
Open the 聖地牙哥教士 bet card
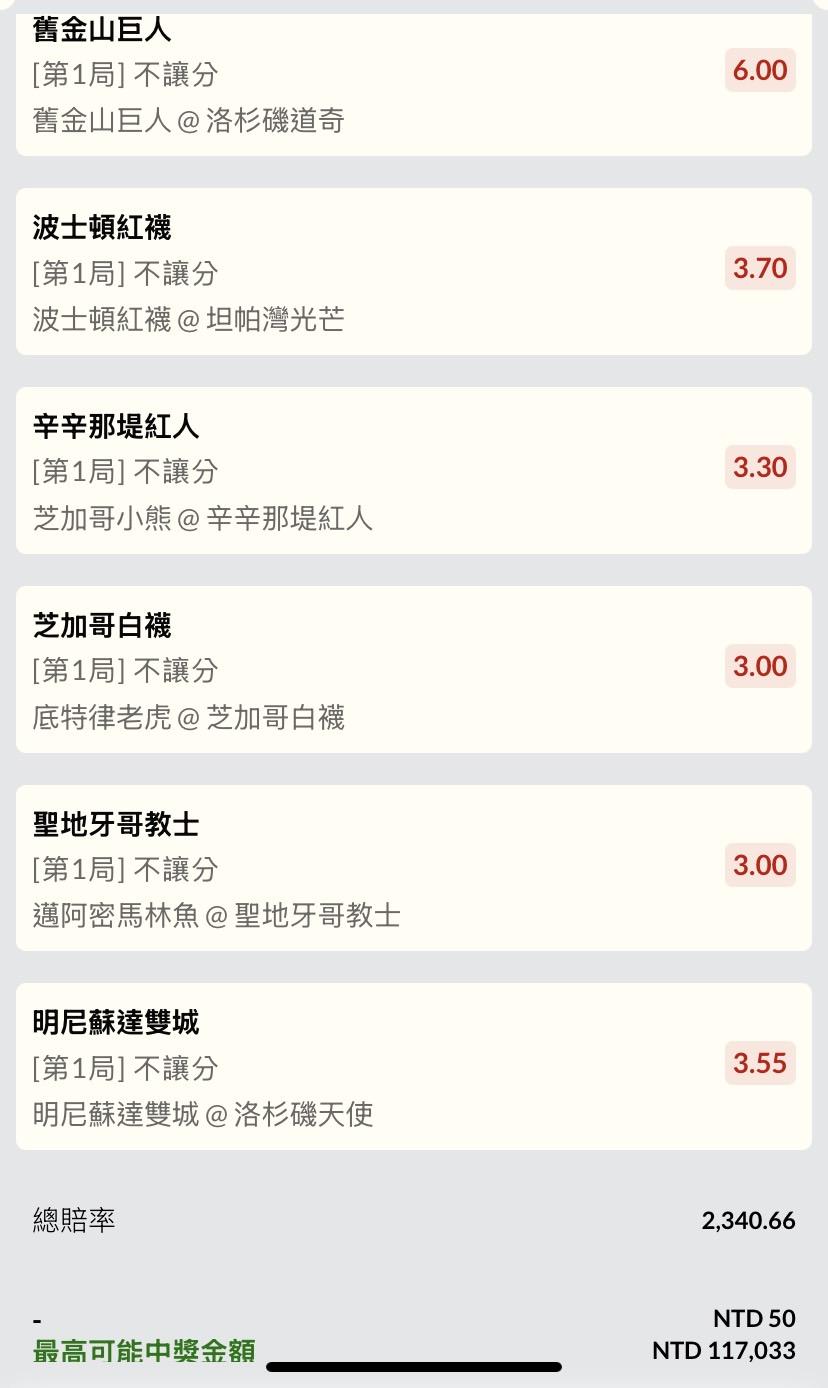coord(414,868)
